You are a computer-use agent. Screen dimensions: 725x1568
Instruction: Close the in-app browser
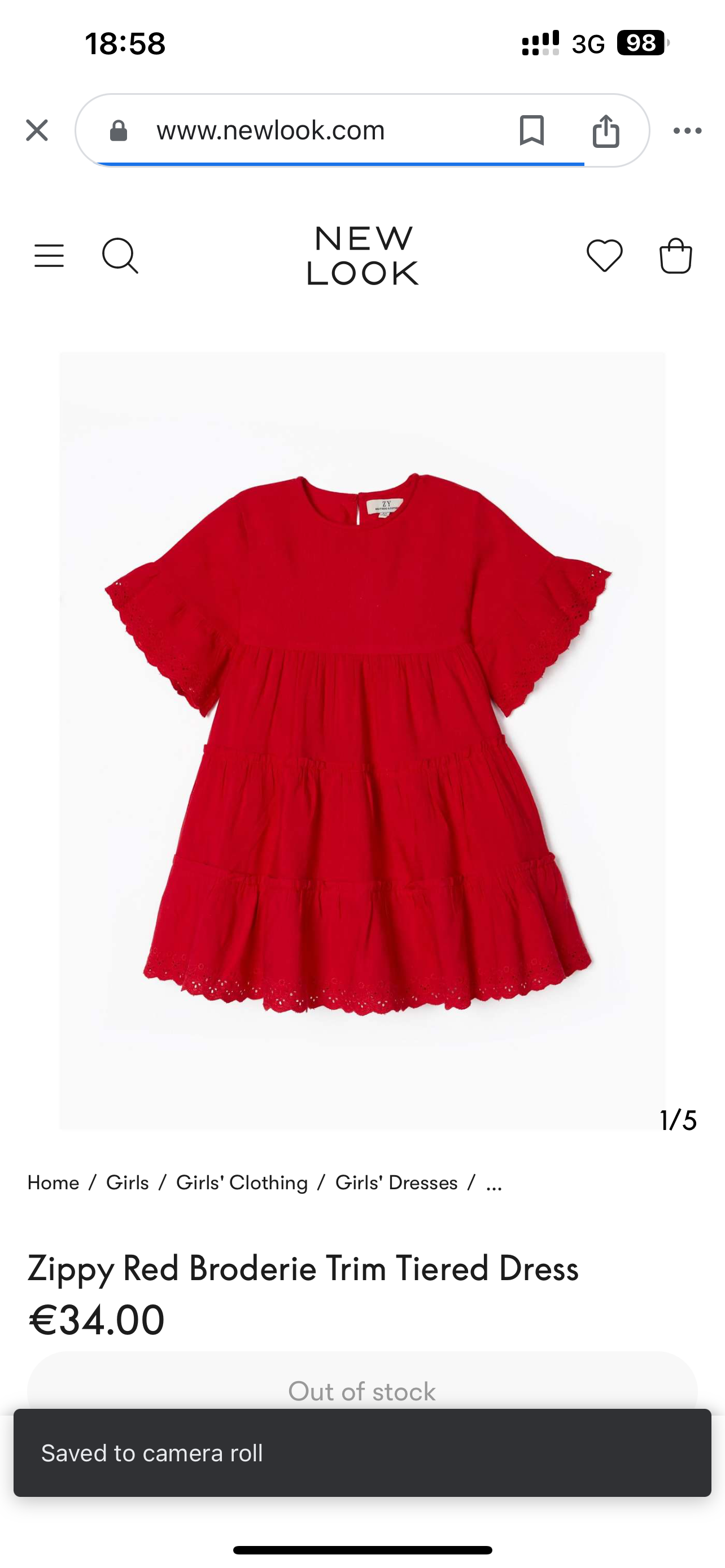(37, 130)
